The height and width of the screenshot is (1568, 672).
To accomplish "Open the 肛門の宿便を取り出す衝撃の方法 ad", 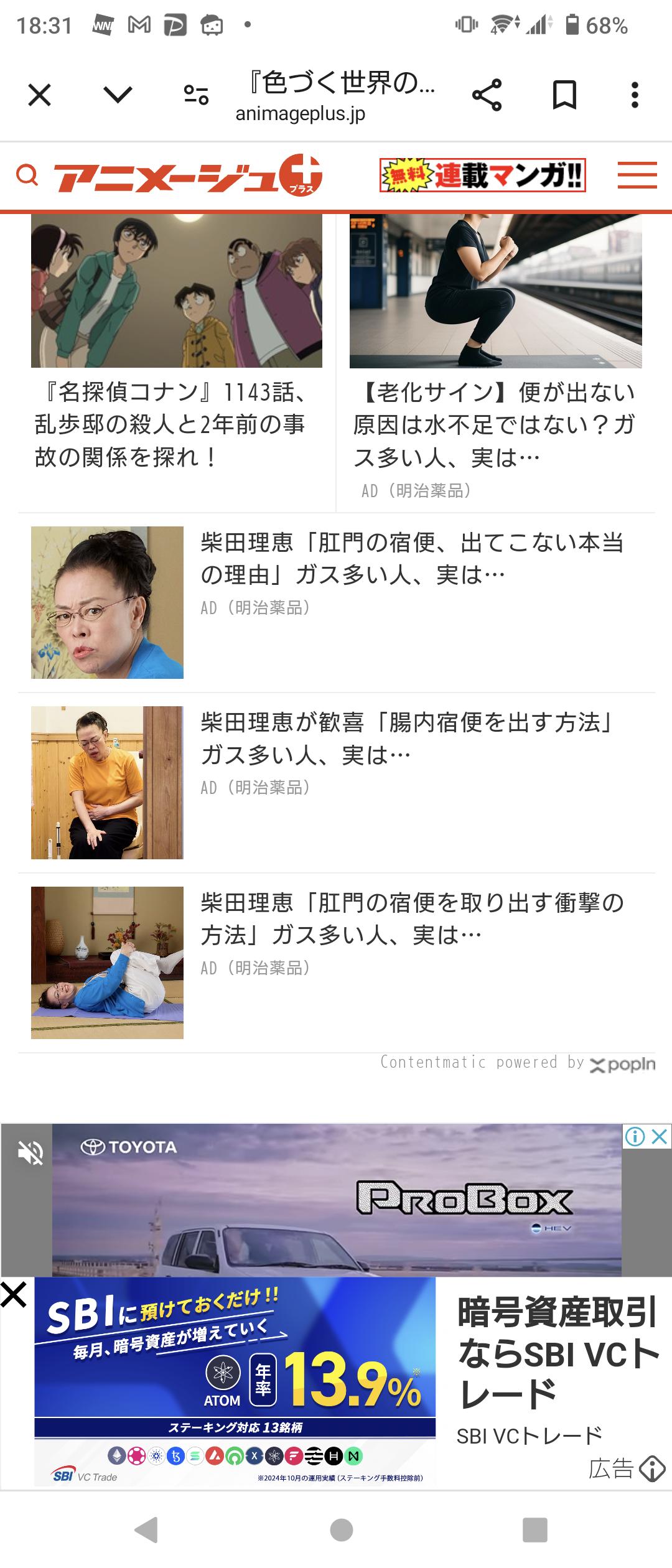I will click(x=411, y=918).
